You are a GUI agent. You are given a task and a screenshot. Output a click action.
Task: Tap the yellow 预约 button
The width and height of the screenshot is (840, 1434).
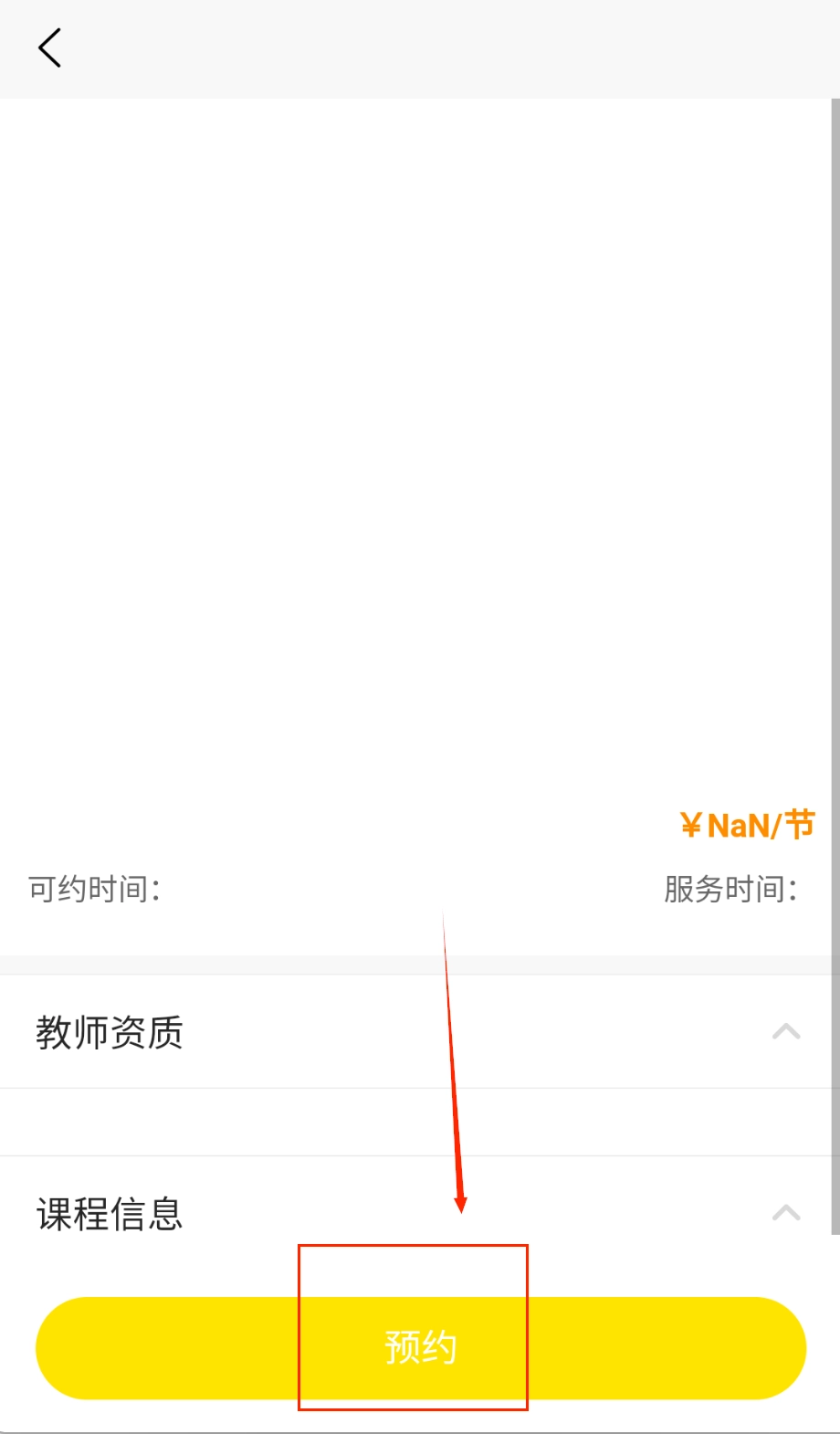[x=420, y=1347]
